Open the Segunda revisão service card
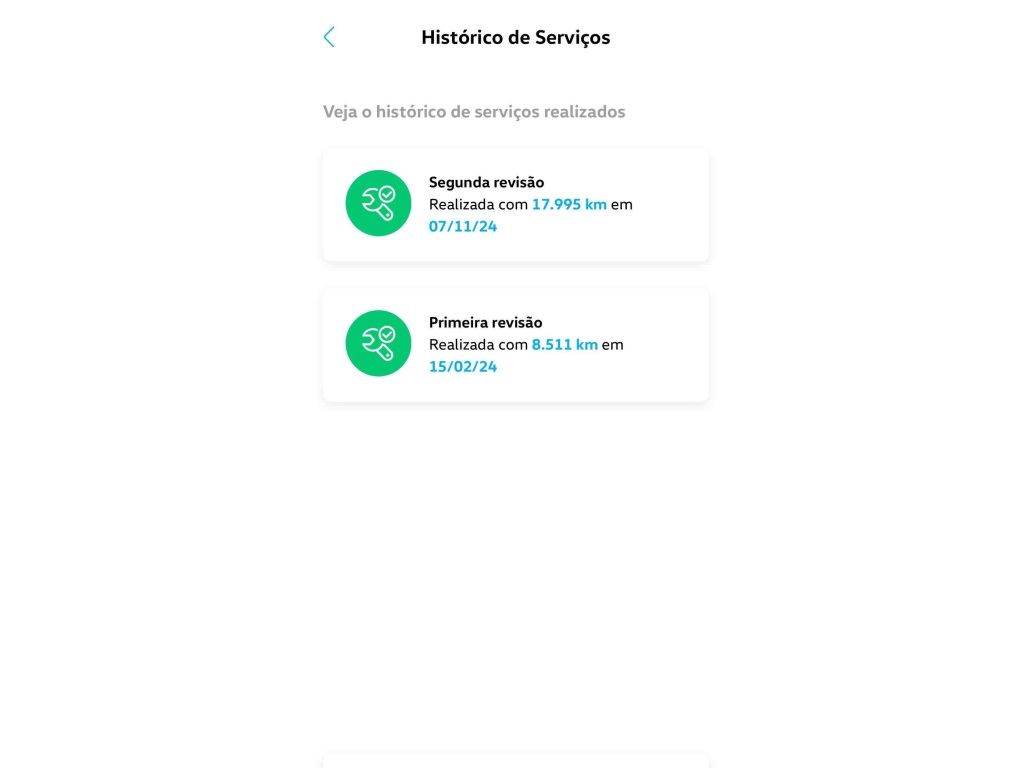 [515, 204]
